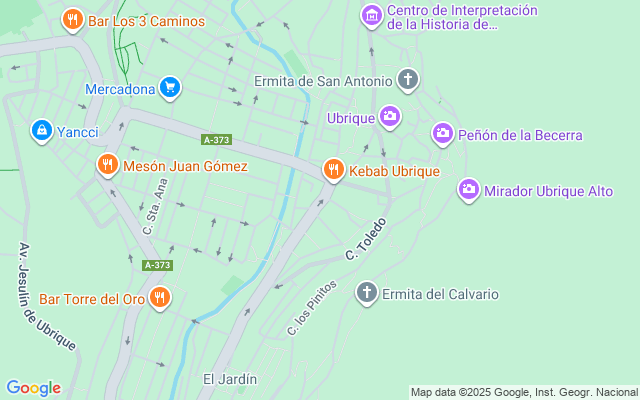Open the Centro de Interpretación museum marker
The image size is (640, 400).
[372, 16]
